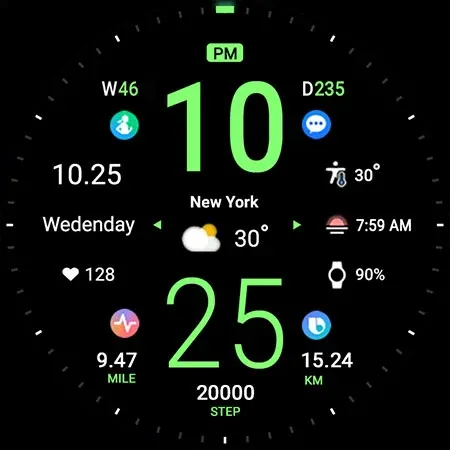Open the Messages app shortcut
This screenshot has height=450, width=450.
pos(316,125)
